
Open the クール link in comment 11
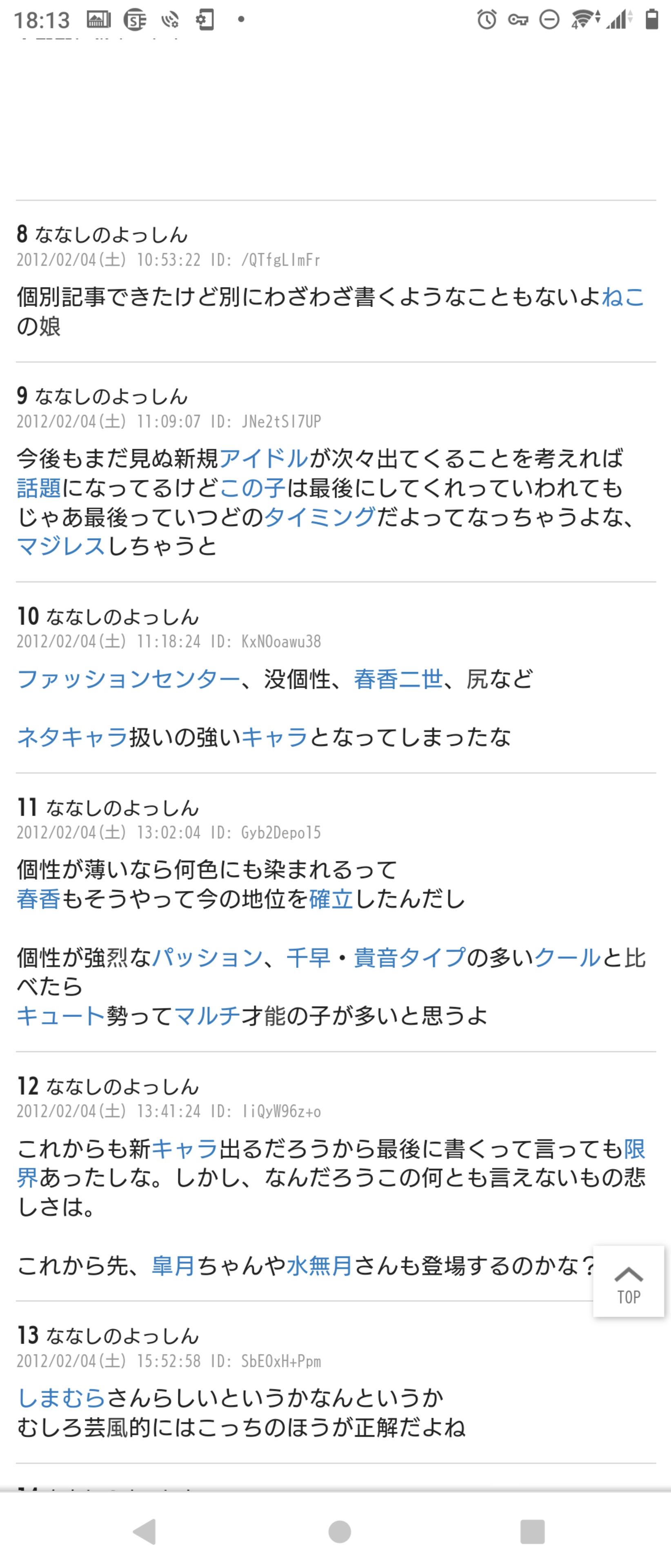pos(567,958)
